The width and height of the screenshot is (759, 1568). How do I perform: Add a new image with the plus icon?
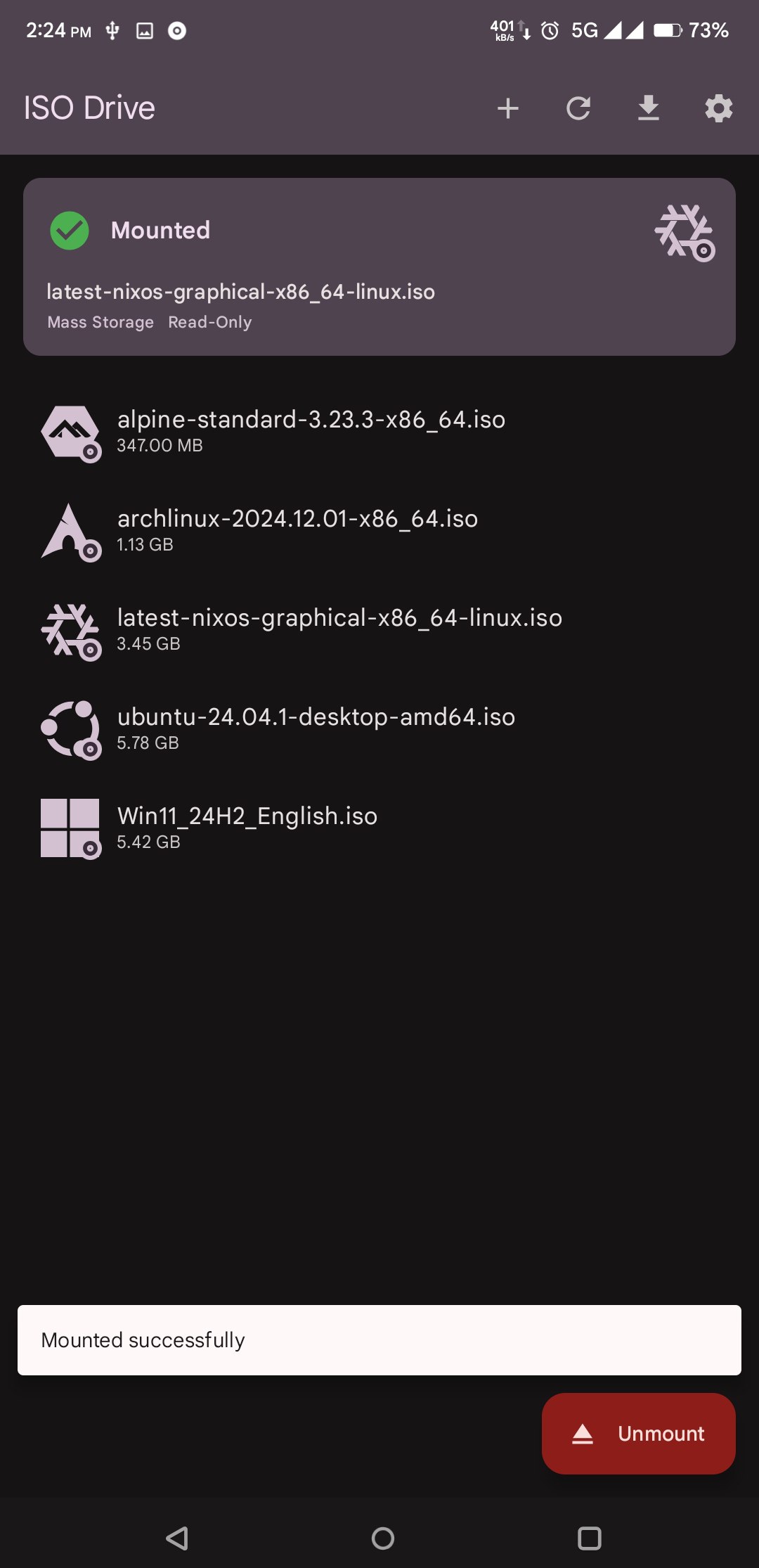(x=507, y=108)
